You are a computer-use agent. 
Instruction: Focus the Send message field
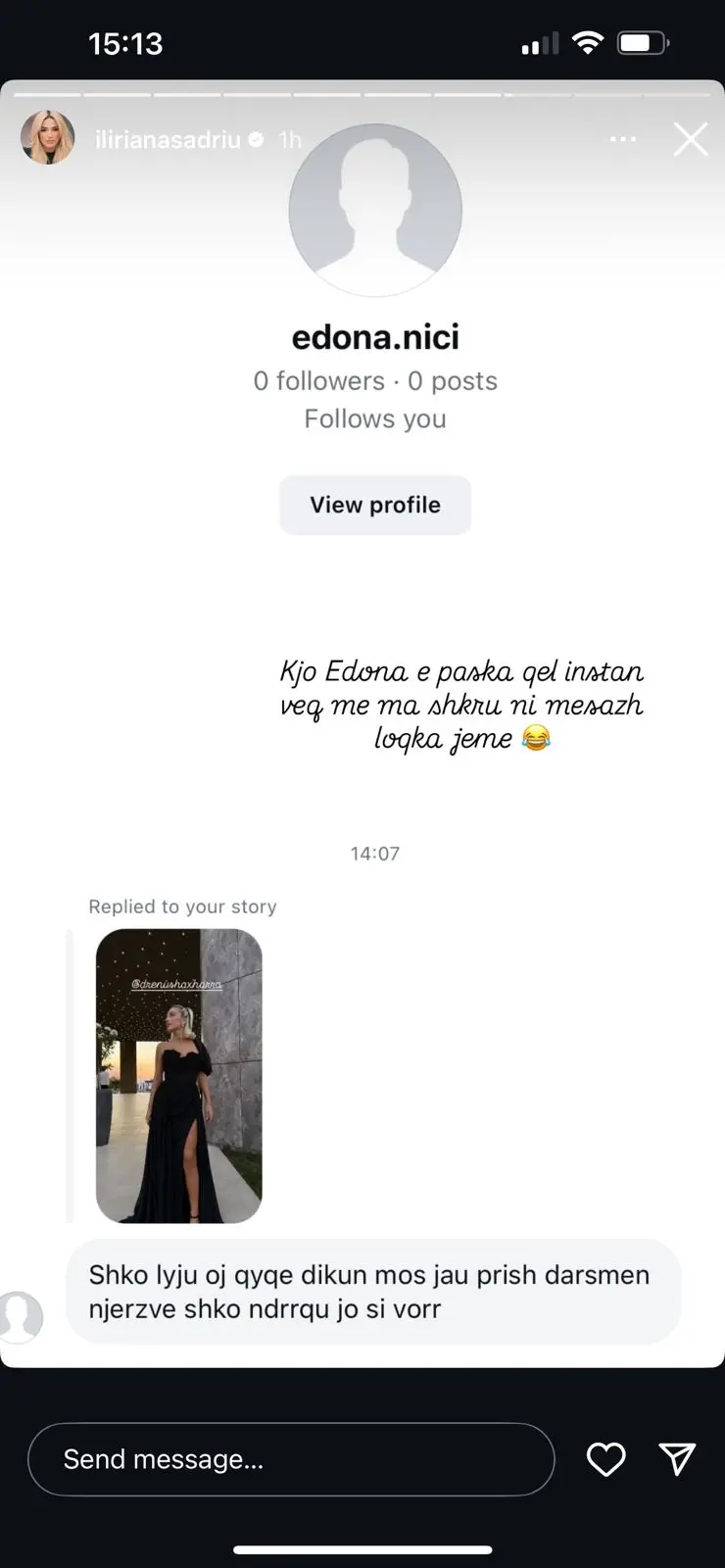point(291,1459)
